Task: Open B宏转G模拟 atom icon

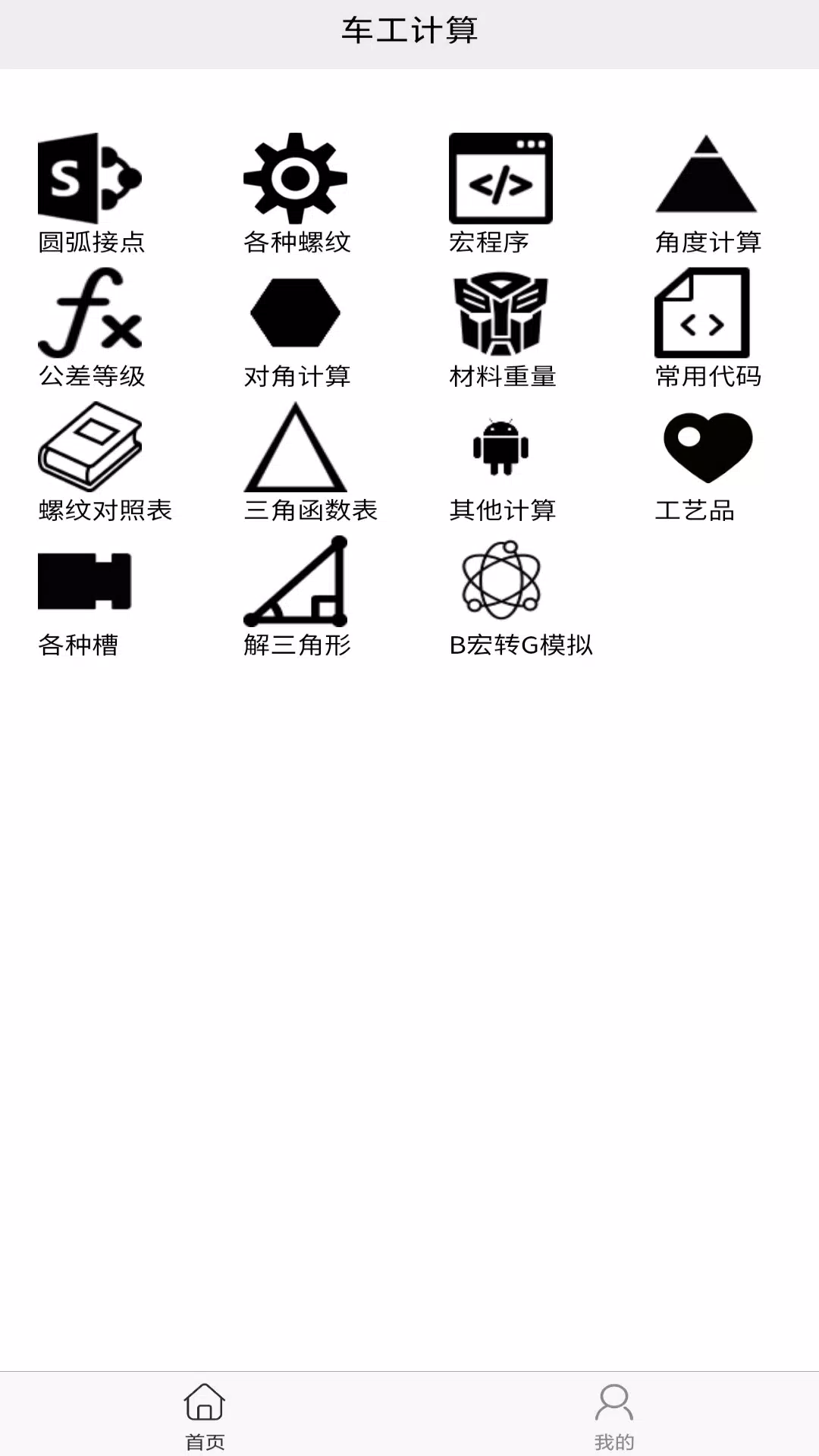Action: coord(500,584)
